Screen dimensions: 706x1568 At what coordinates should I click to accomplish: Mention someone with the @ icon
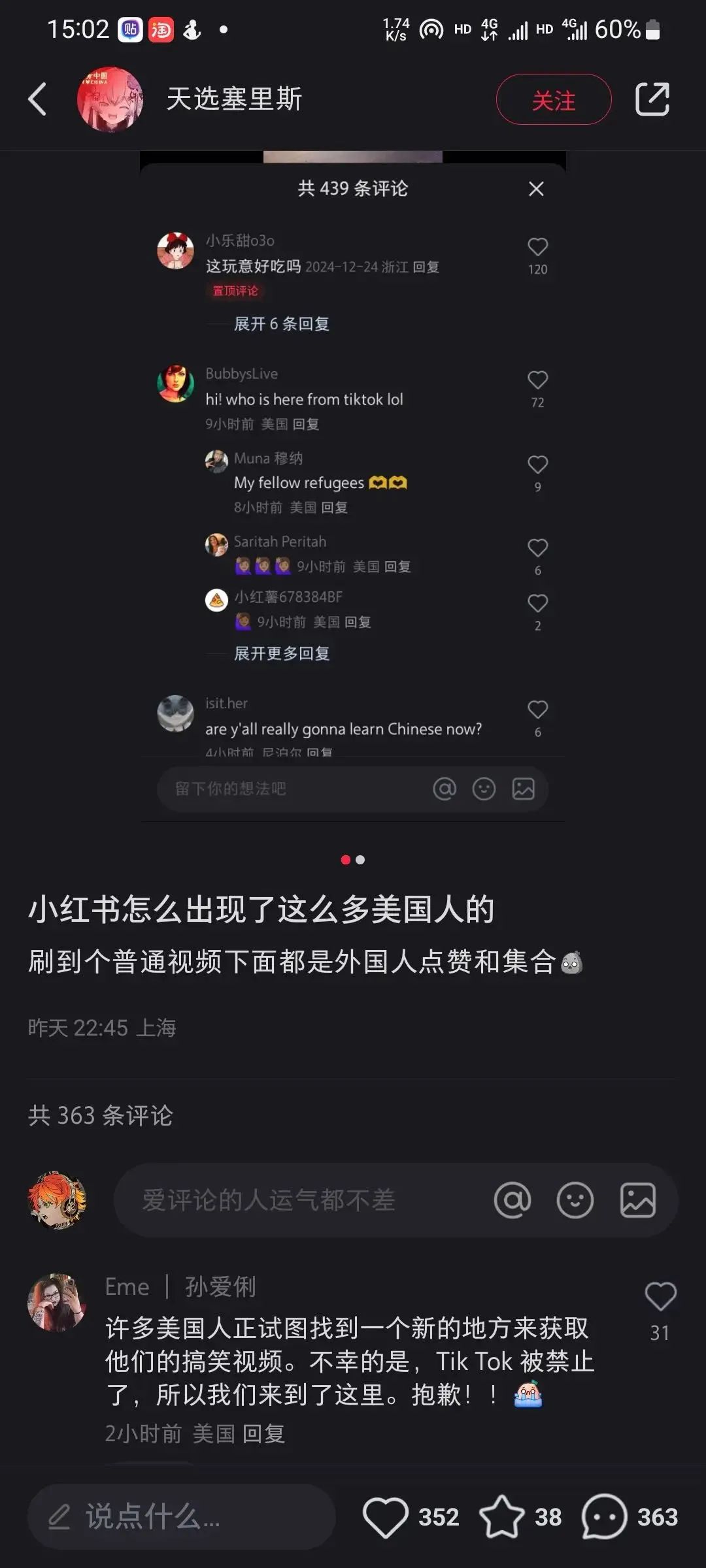click(x=512, y=1200)
